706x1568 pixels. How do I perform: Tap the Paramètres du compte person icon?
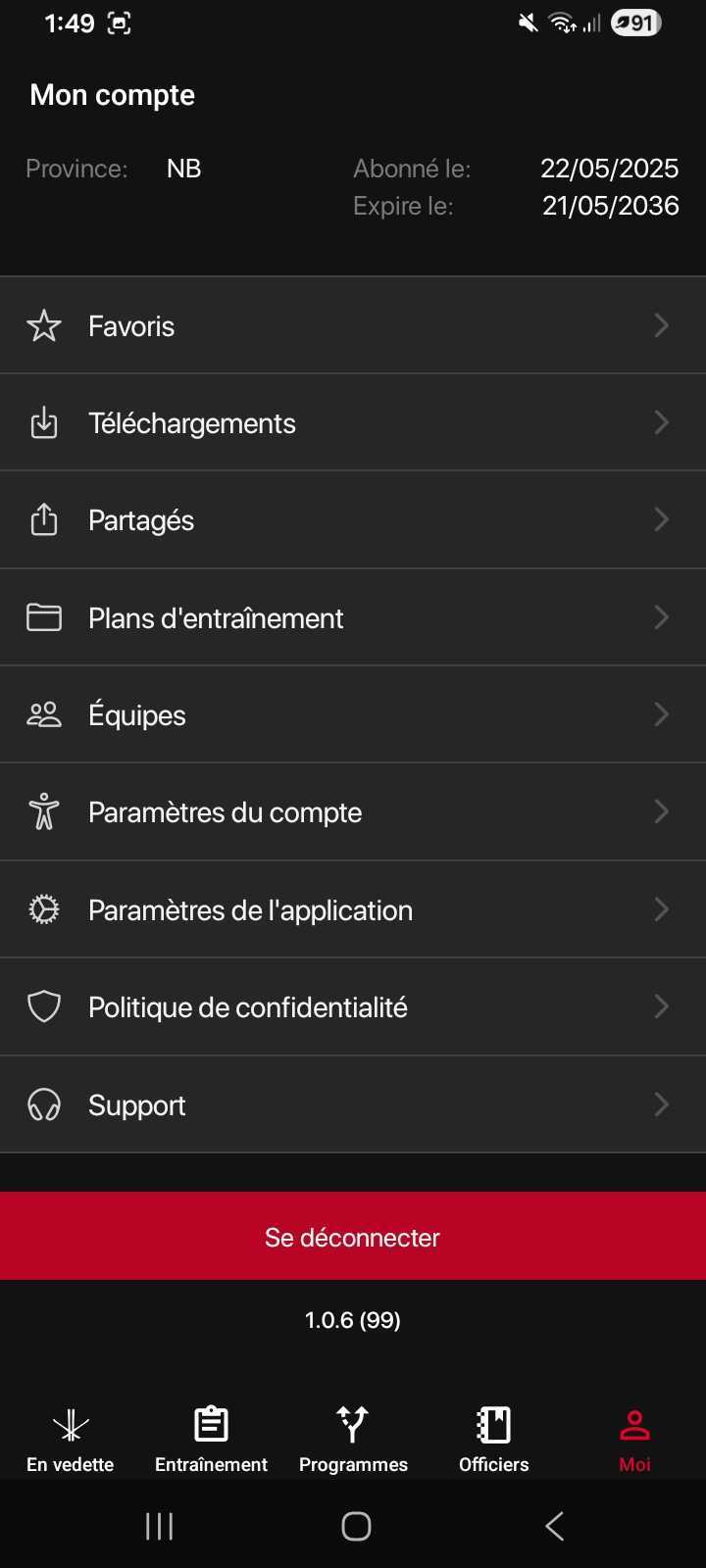pyautogui.click(x=43, y=811)
